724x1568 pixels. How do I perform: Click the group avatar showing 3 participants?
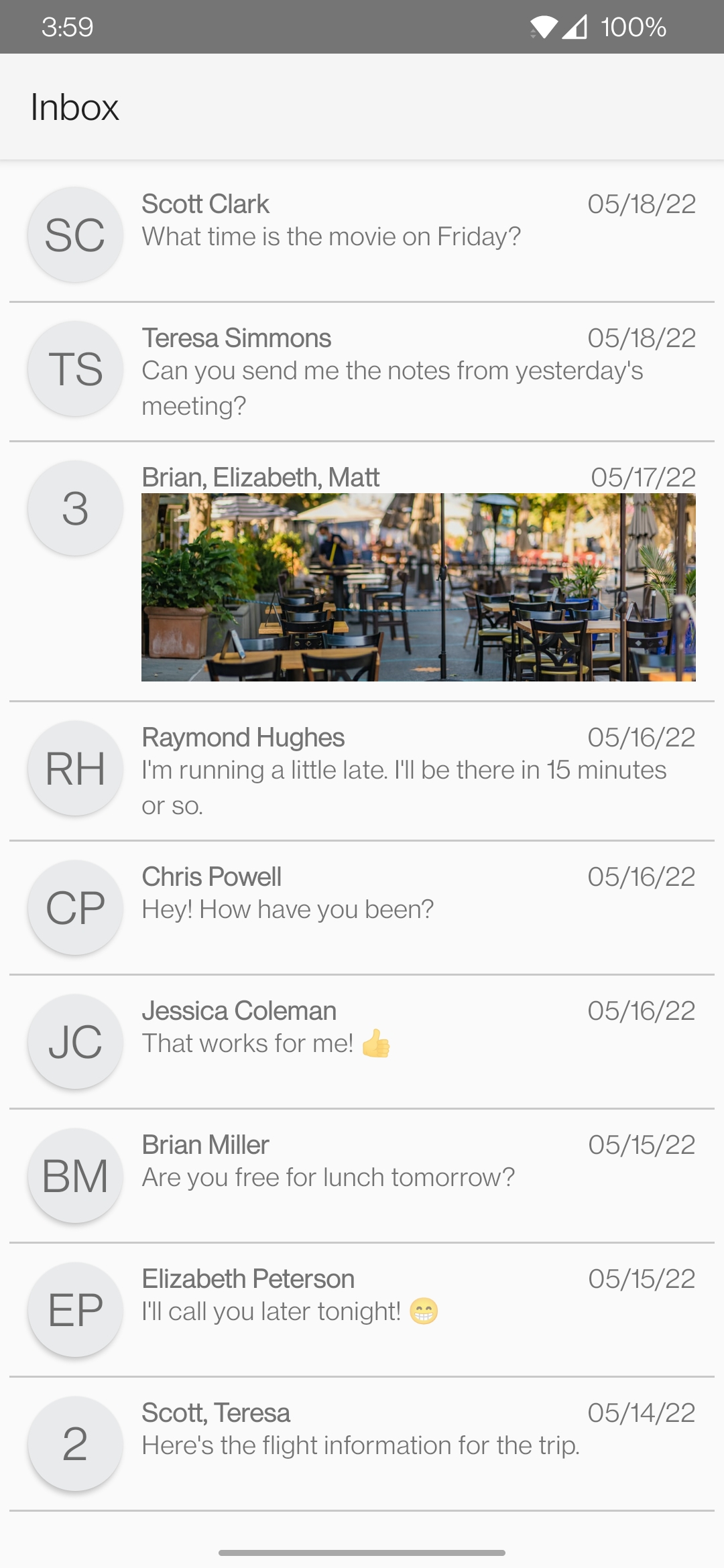tap(74, 509)
